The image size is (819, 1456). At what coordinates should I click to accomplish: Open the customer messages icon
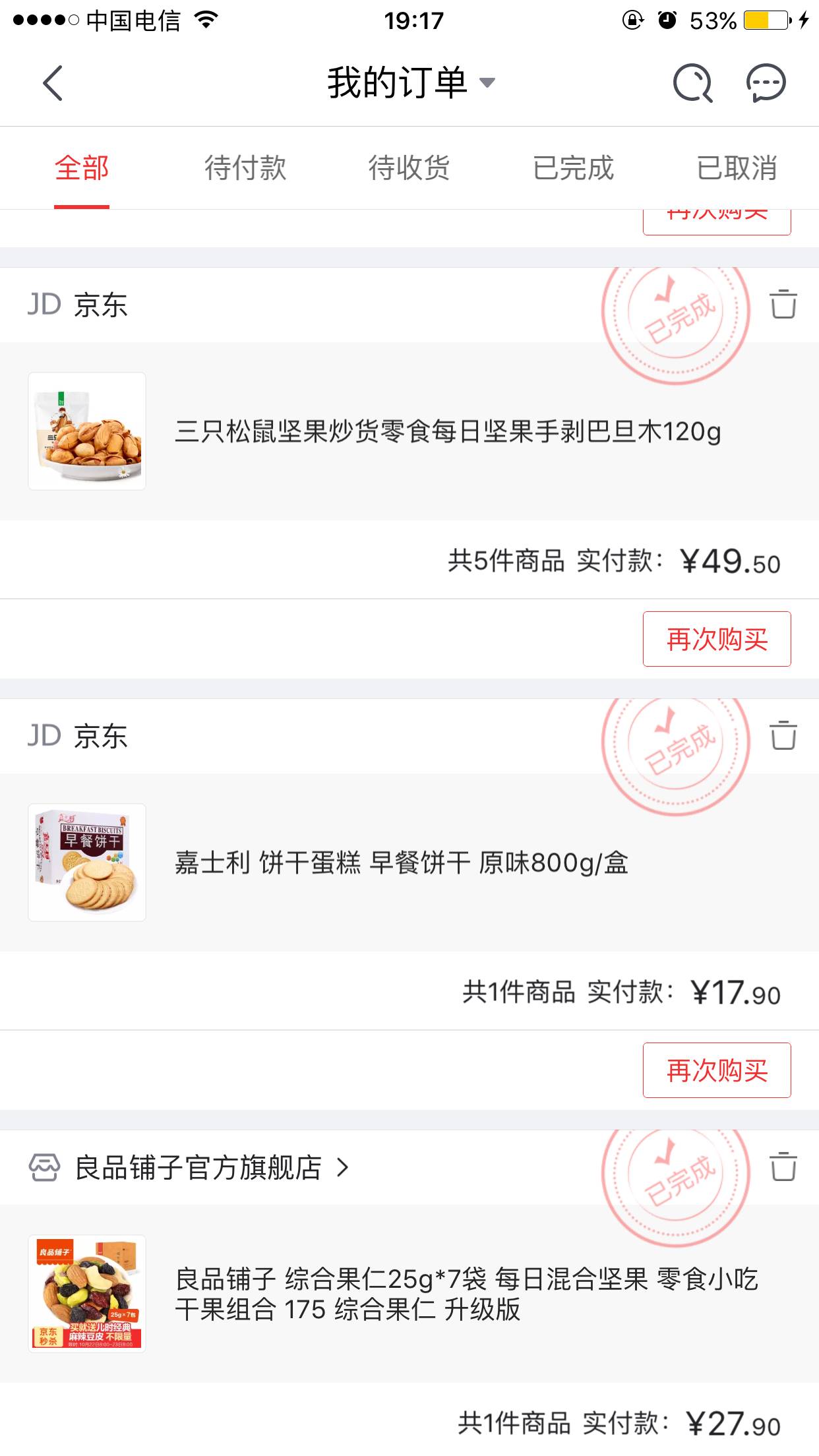pos(766,83)
